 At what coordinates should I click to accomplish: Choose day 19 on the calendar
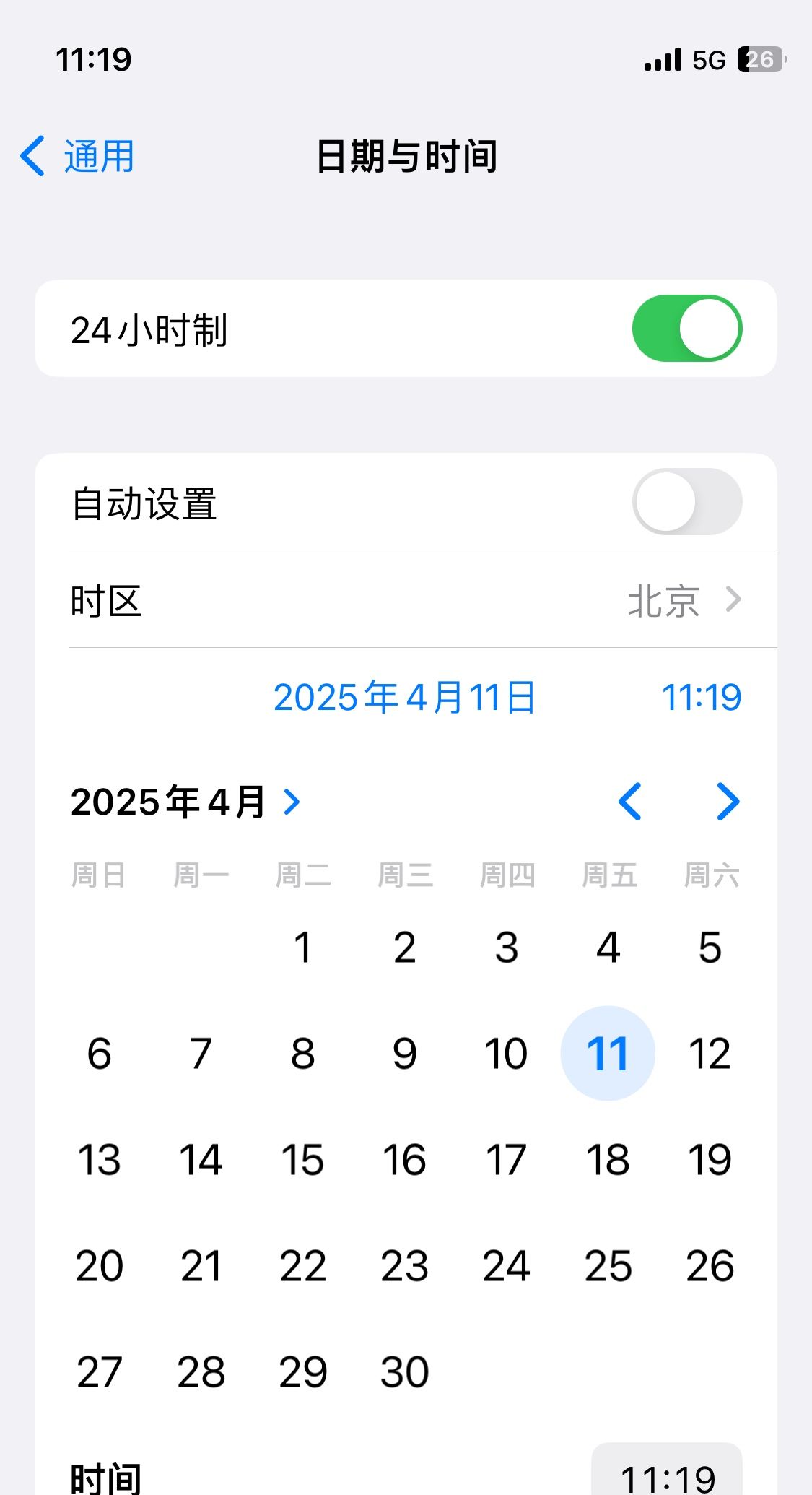tap(710, 1160)
